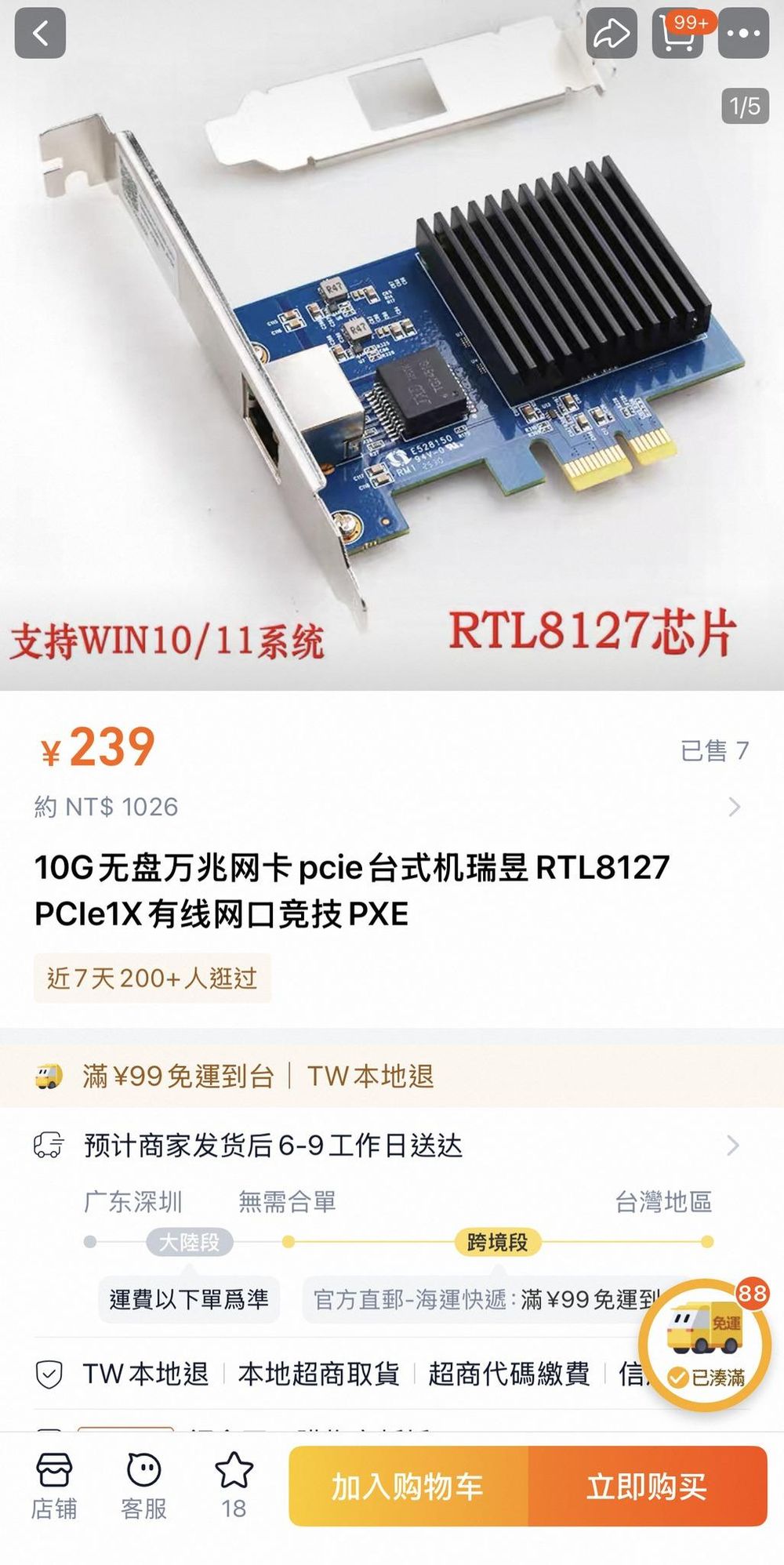This screenshot has height=1565, width=784.
Task: Select the 大陸段 shipping segment marker
Action: point(187,1243)
